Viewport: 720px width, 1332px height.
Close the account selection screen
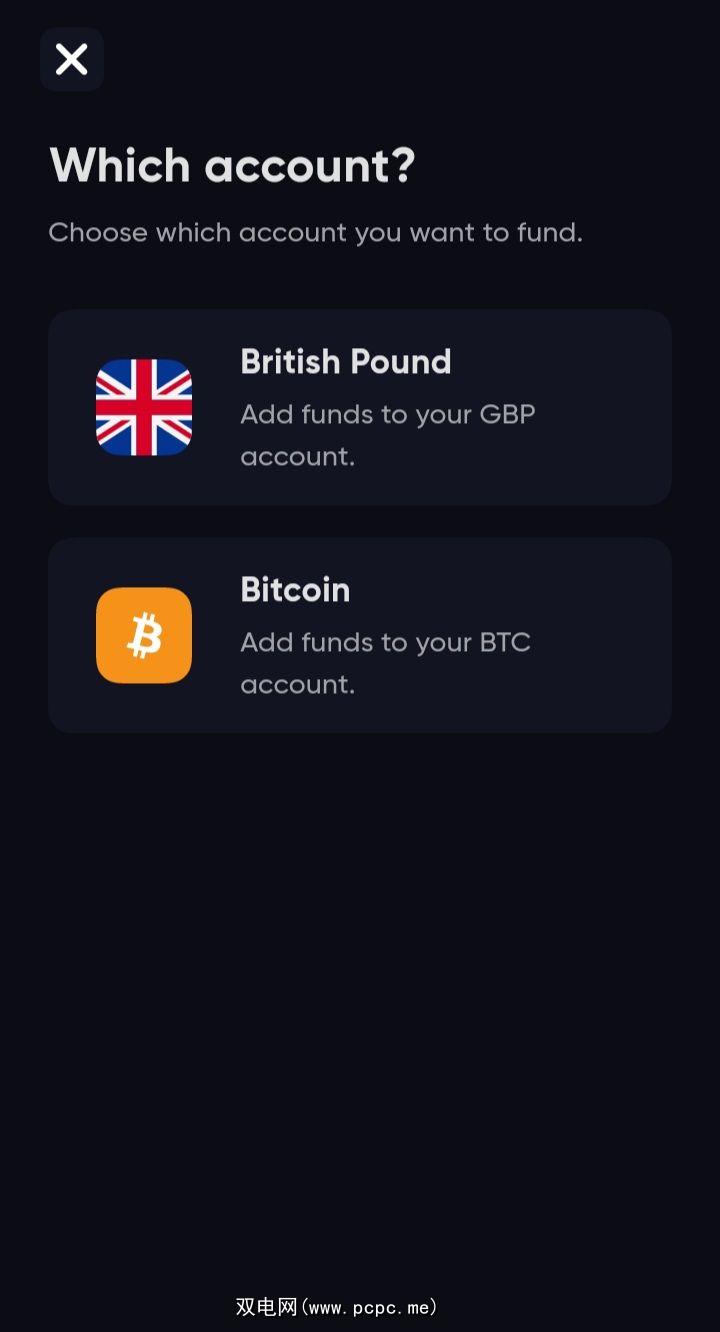pyautogui.click(x=72, y=60)
